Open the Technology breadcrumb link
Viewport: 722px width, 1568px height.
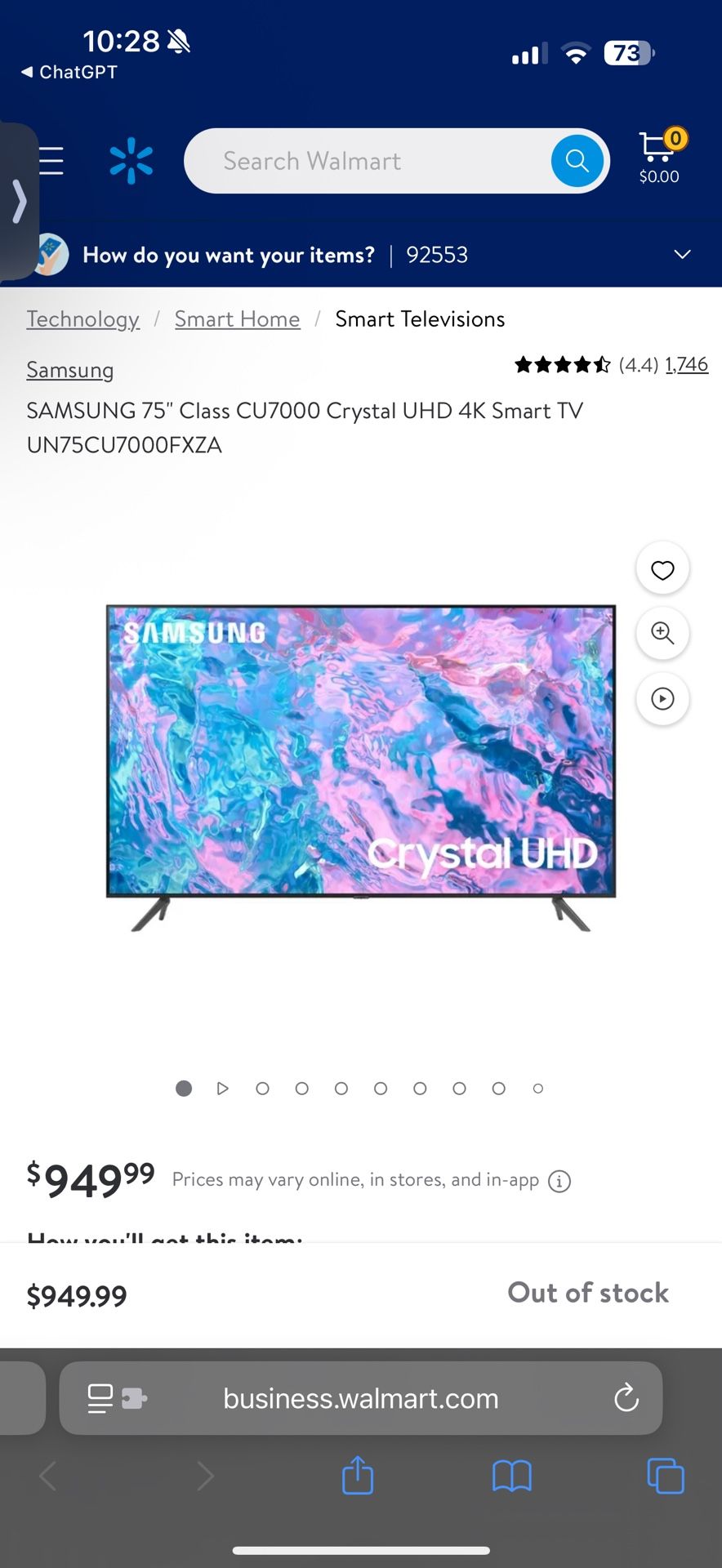82,319
